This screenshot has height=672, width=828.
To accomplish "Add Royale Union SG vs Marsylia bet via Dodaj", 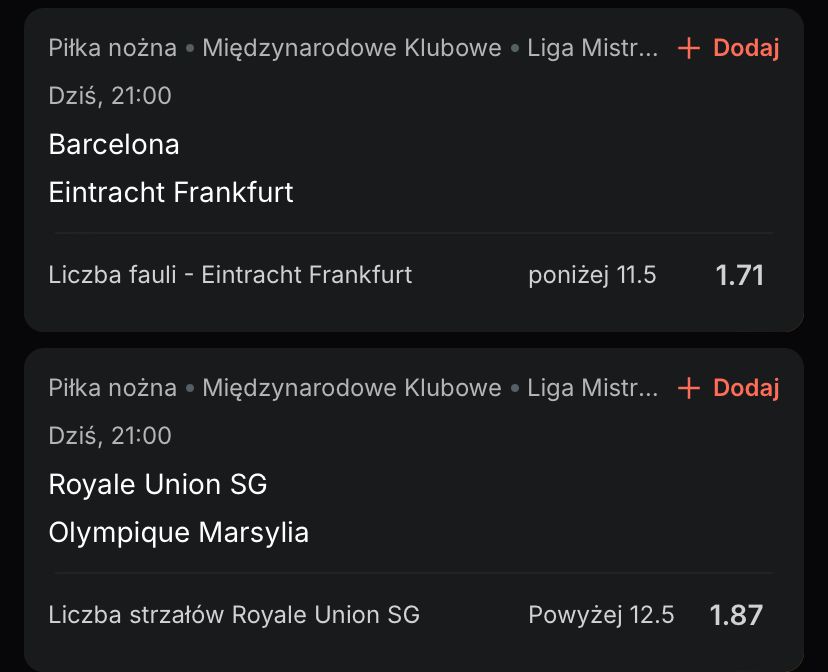I will [728, 388].
